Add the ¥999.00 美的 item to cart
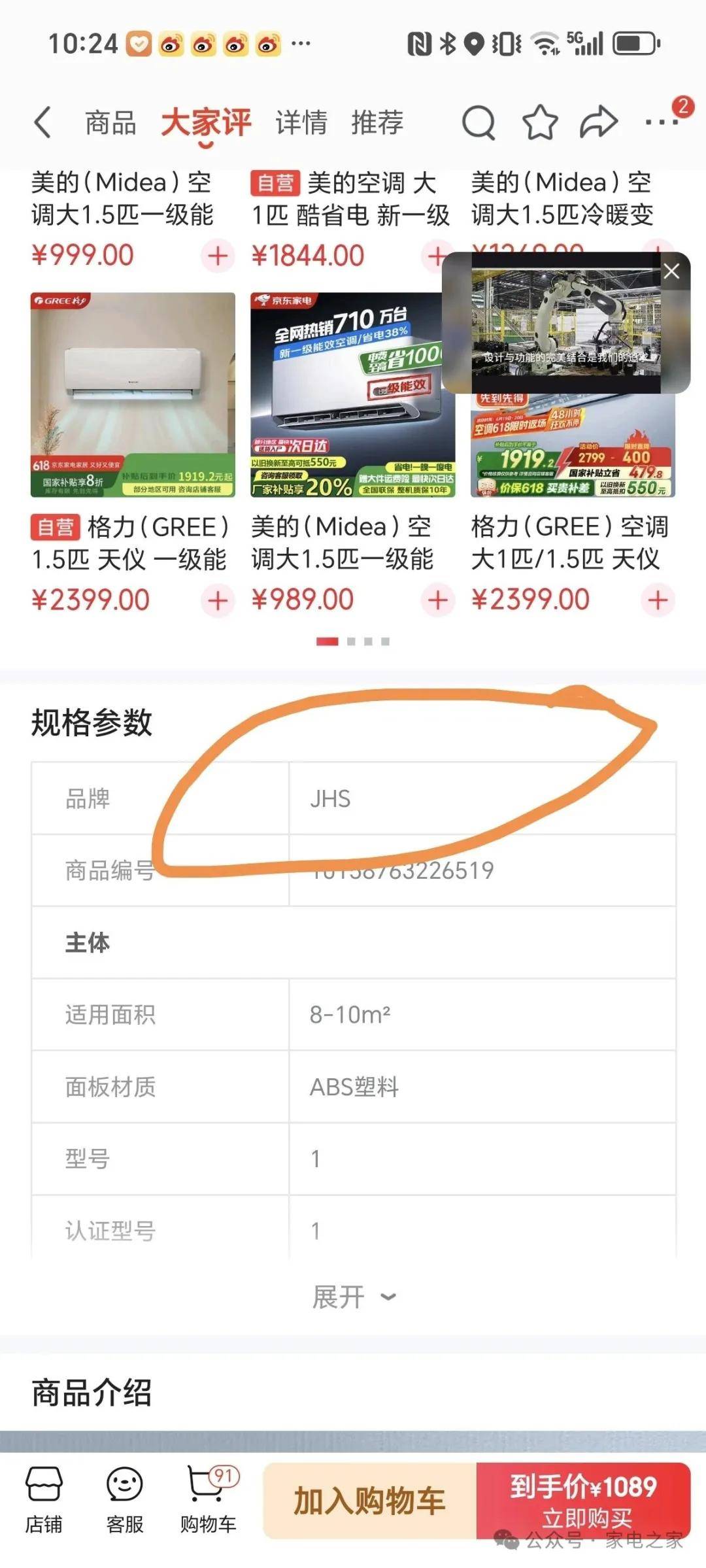 click(218, 256)
